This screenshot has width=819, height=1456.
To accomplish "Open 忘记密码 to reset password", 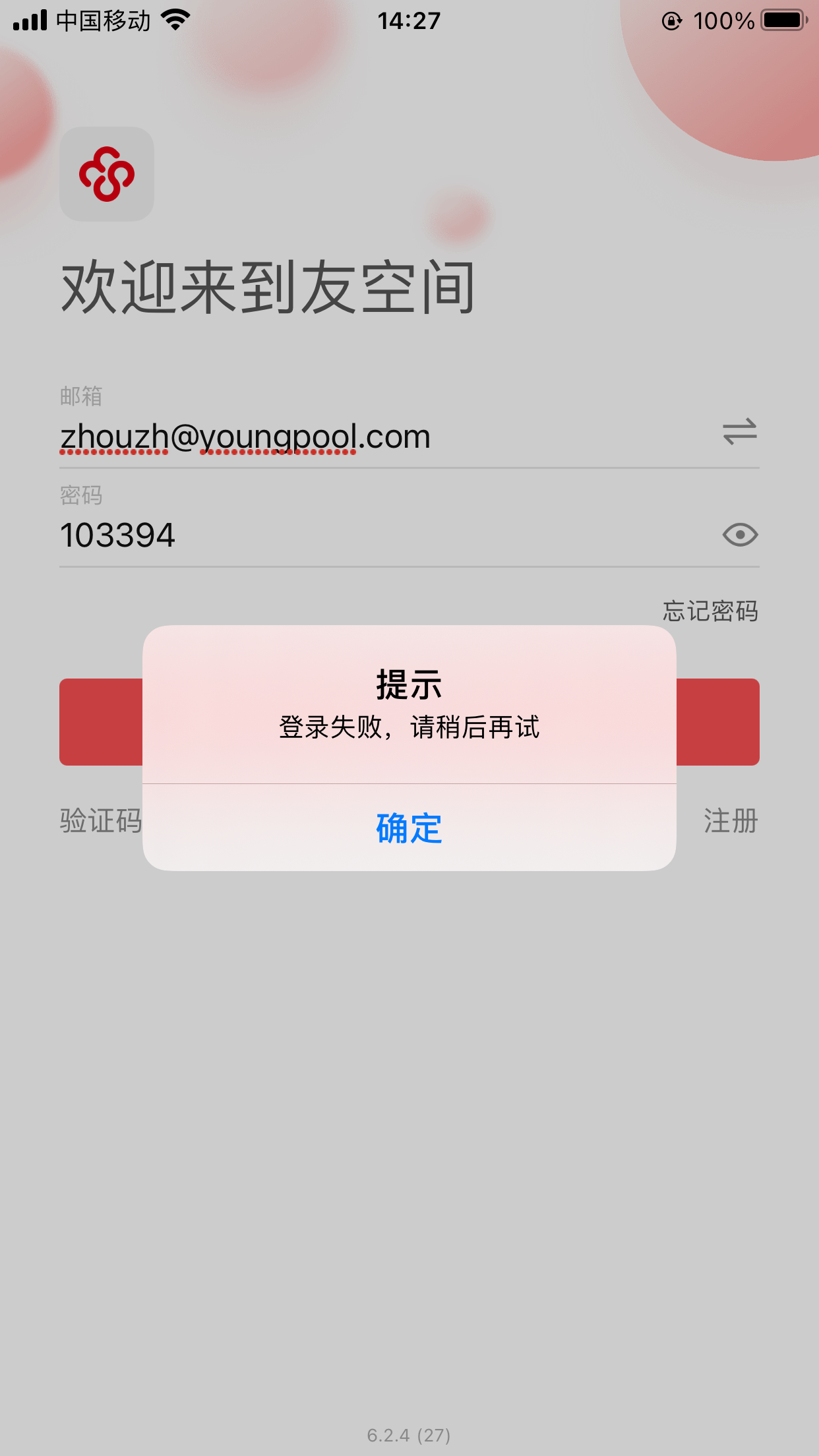I will [x=710, y=611].
